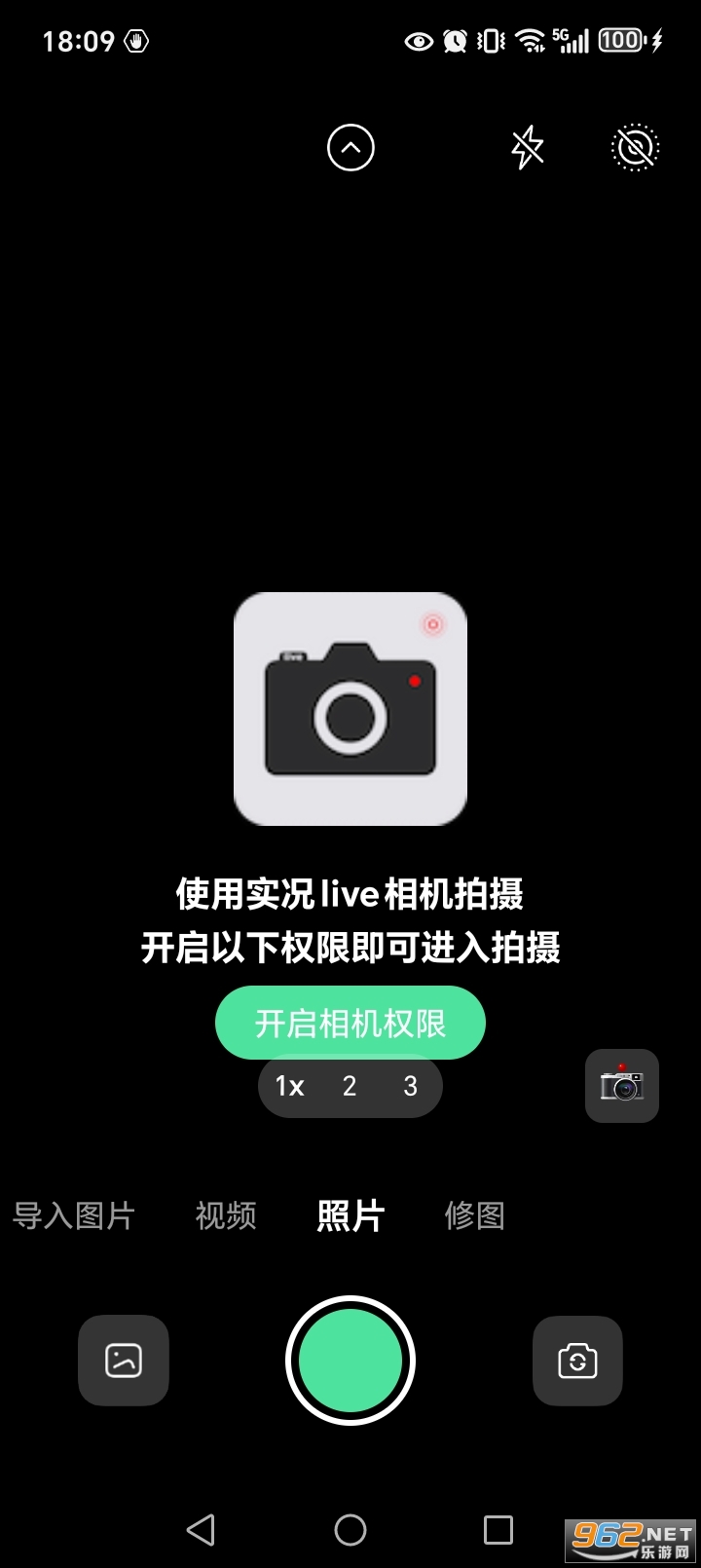Switch to 3x zoom
Viewport: 701px width, 1568px height.
(410, 1086)
